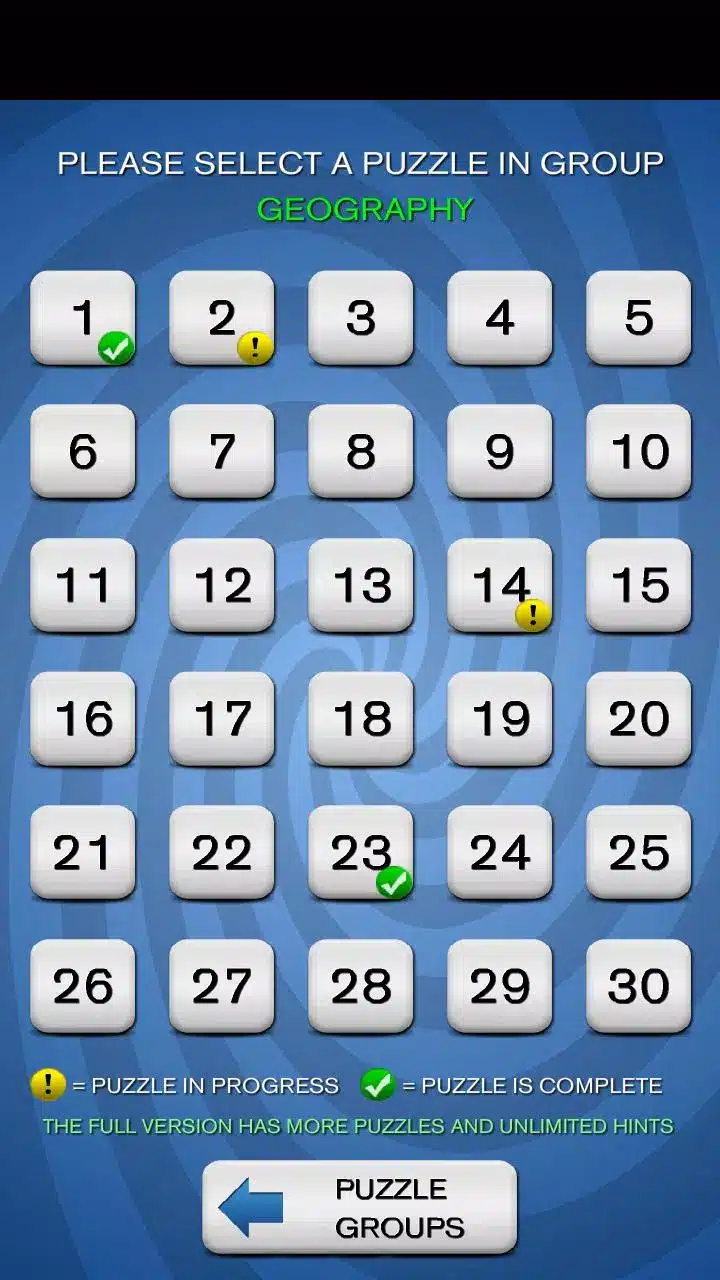Select puzzle 13

point(360,585)
